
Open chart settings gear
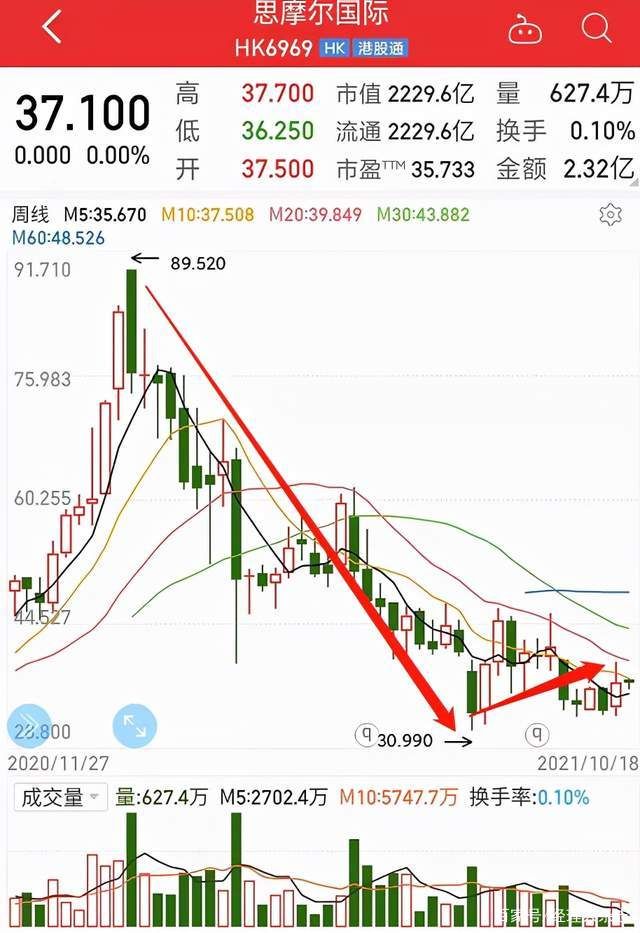[609, 214]
